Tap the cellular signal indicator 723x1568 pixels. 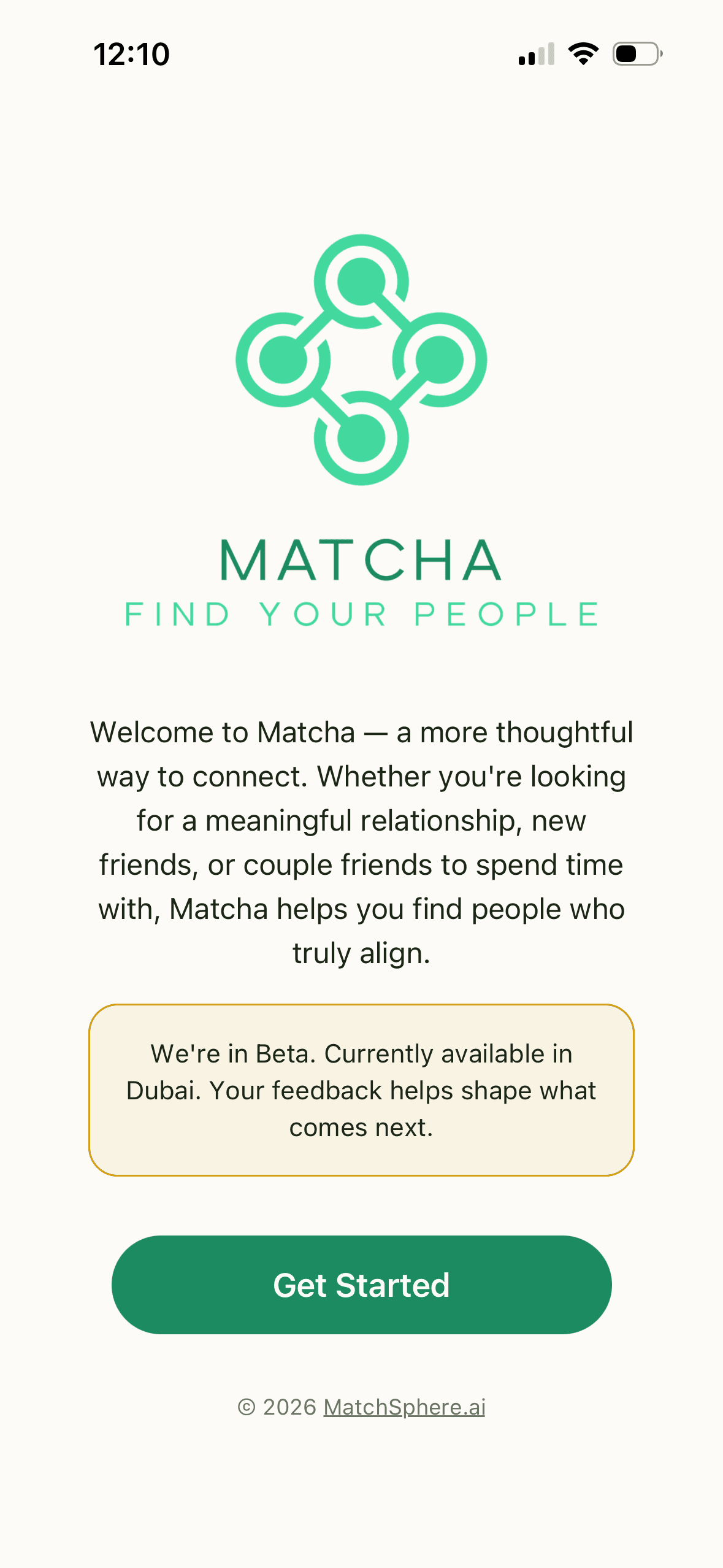coord(535,54)
